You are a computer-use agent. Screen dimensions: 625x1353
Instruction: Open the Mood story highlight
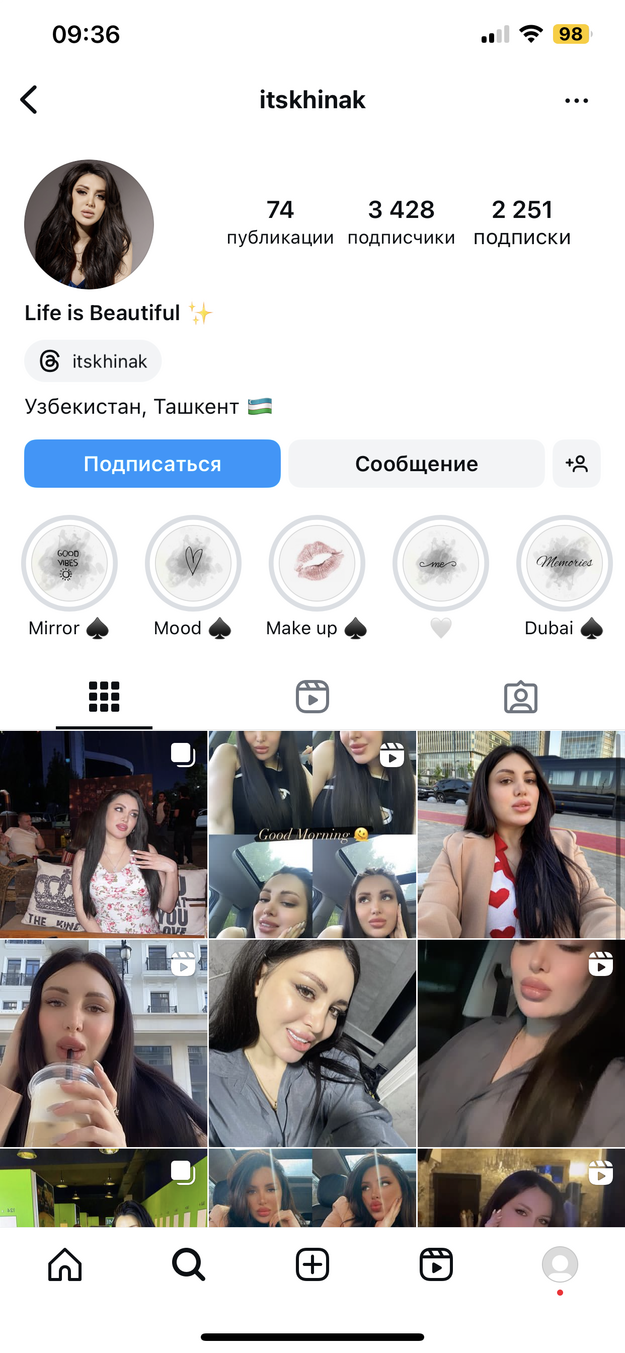(x=193, y=564)
